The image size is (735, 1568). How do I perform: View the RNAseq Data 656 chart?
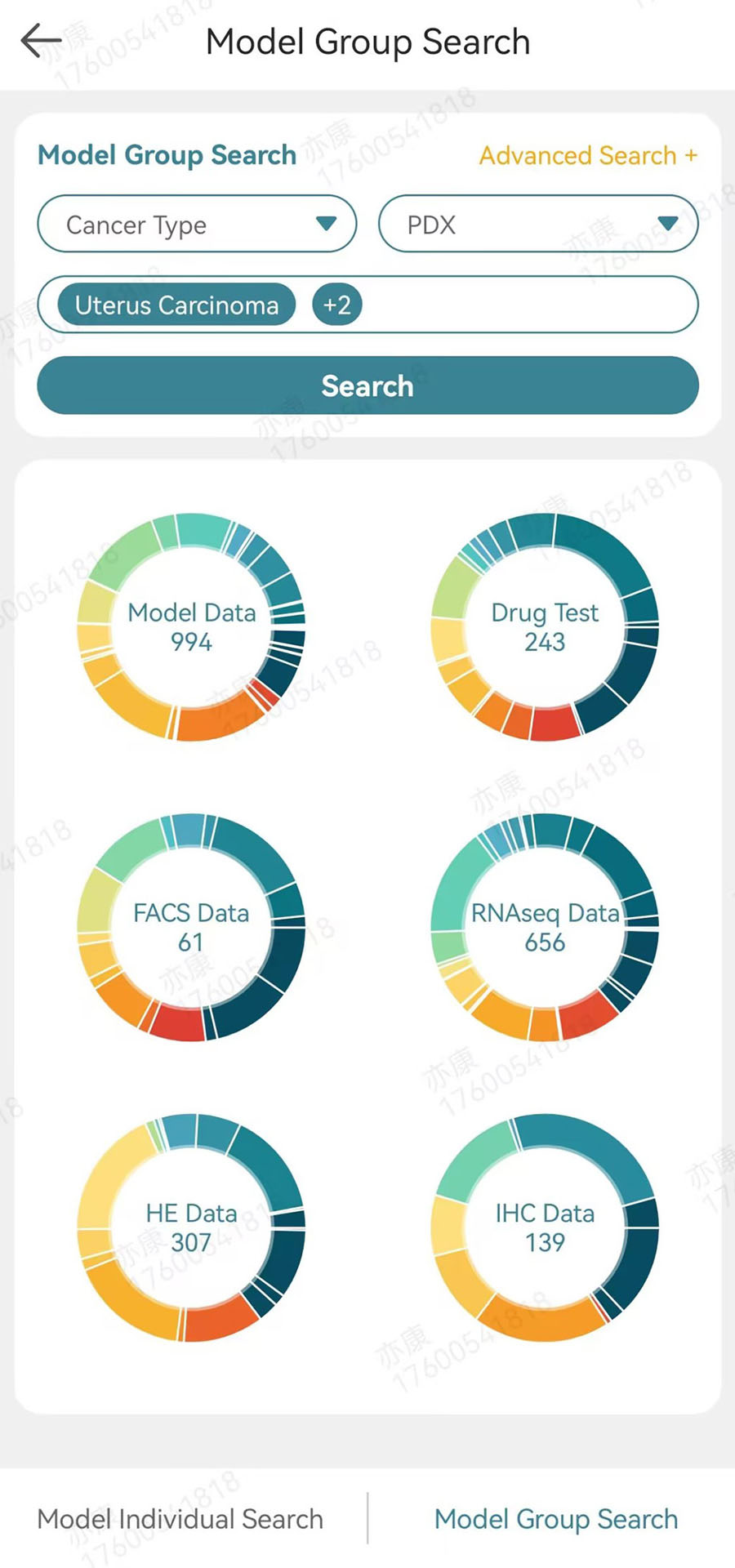click(545, 927)
